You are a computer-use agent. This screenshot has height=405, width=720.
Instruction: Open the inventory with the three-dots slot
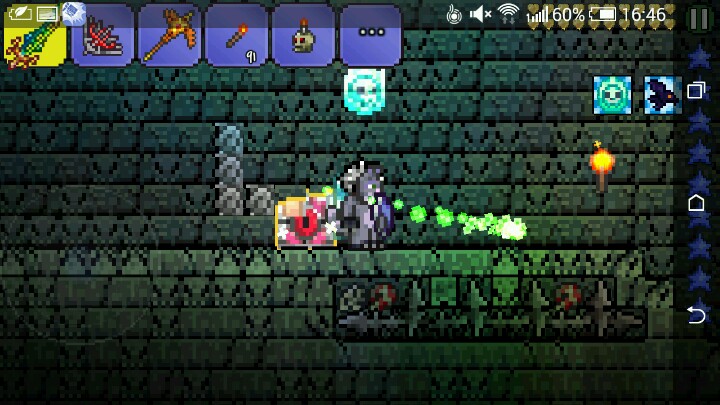pyautogui.click(x=370, y=36)
